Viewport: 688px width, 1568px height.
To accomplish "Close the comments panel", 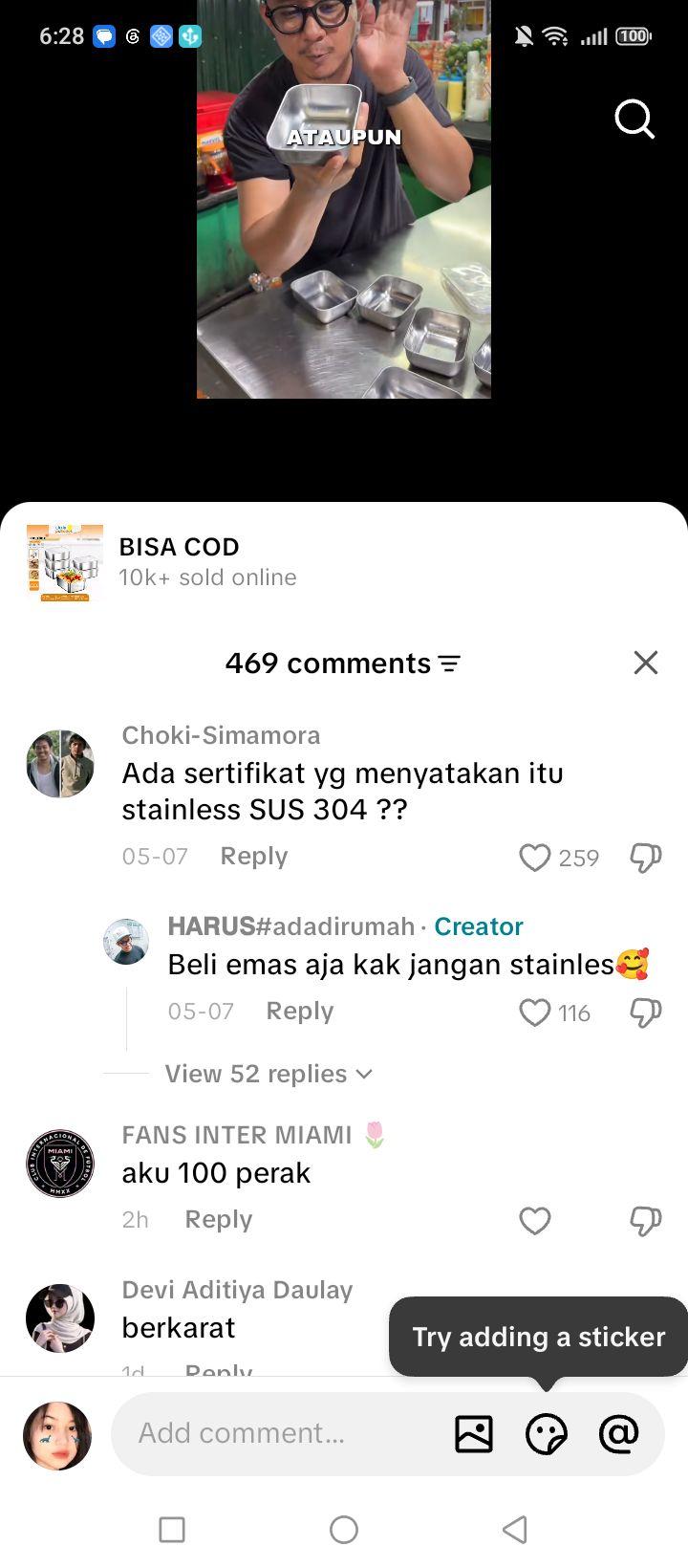I will pos(646,663).
